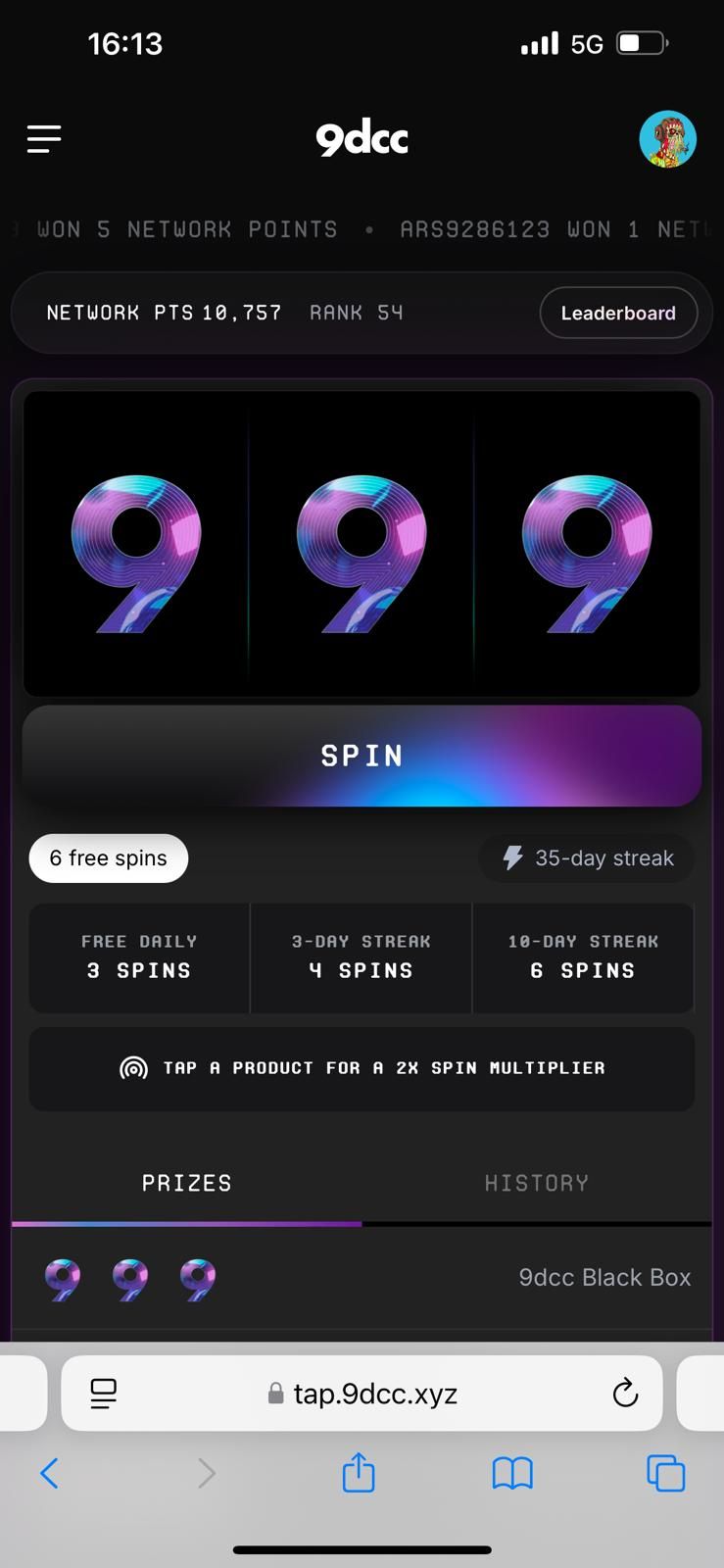This screenshot has width=724, height=1568.
Task: Share this page
Action: coord(359,1473)
